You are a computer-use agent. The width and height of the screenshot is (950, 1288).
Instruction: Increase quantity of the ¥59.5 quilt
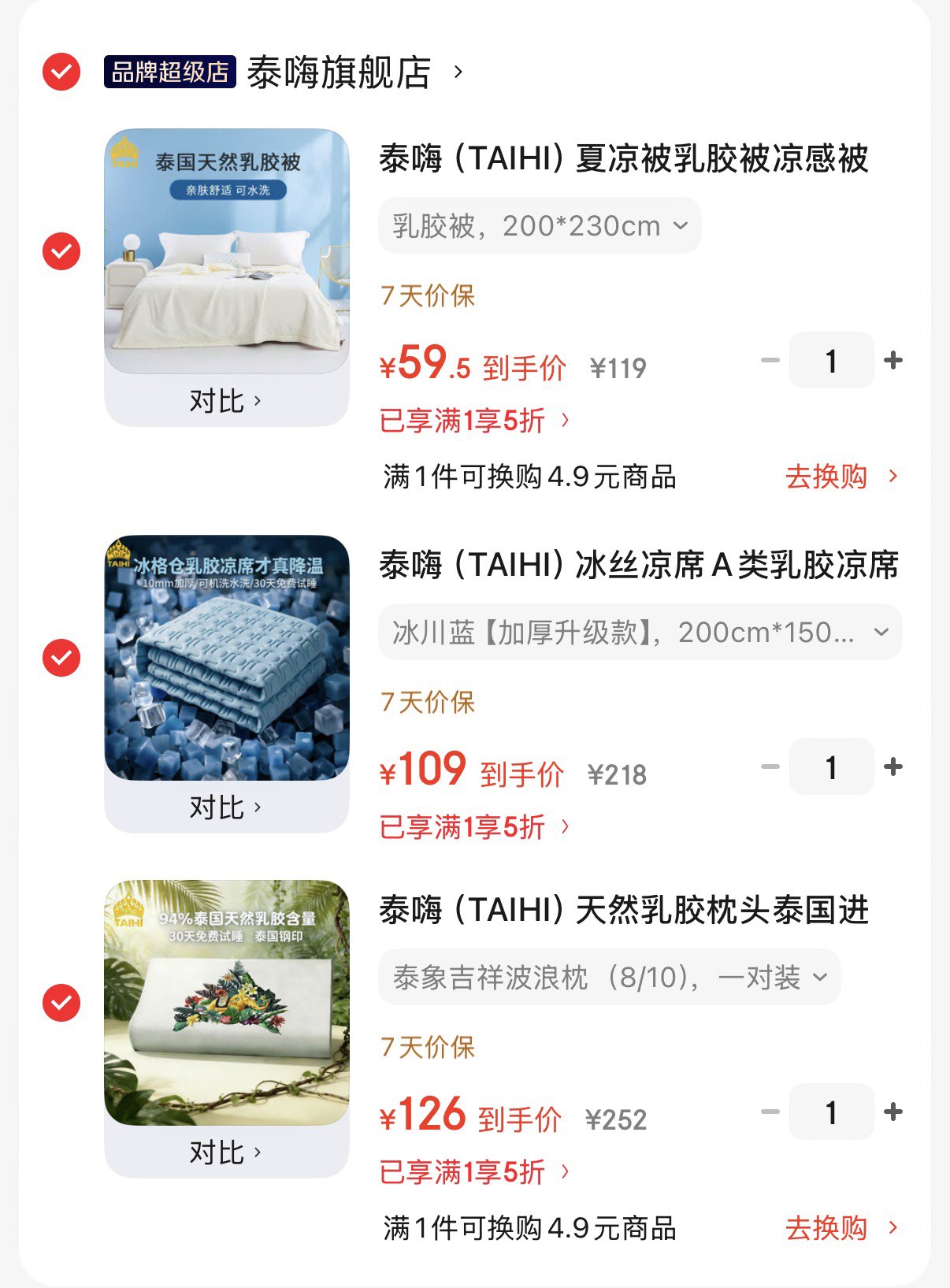(893, 361)
